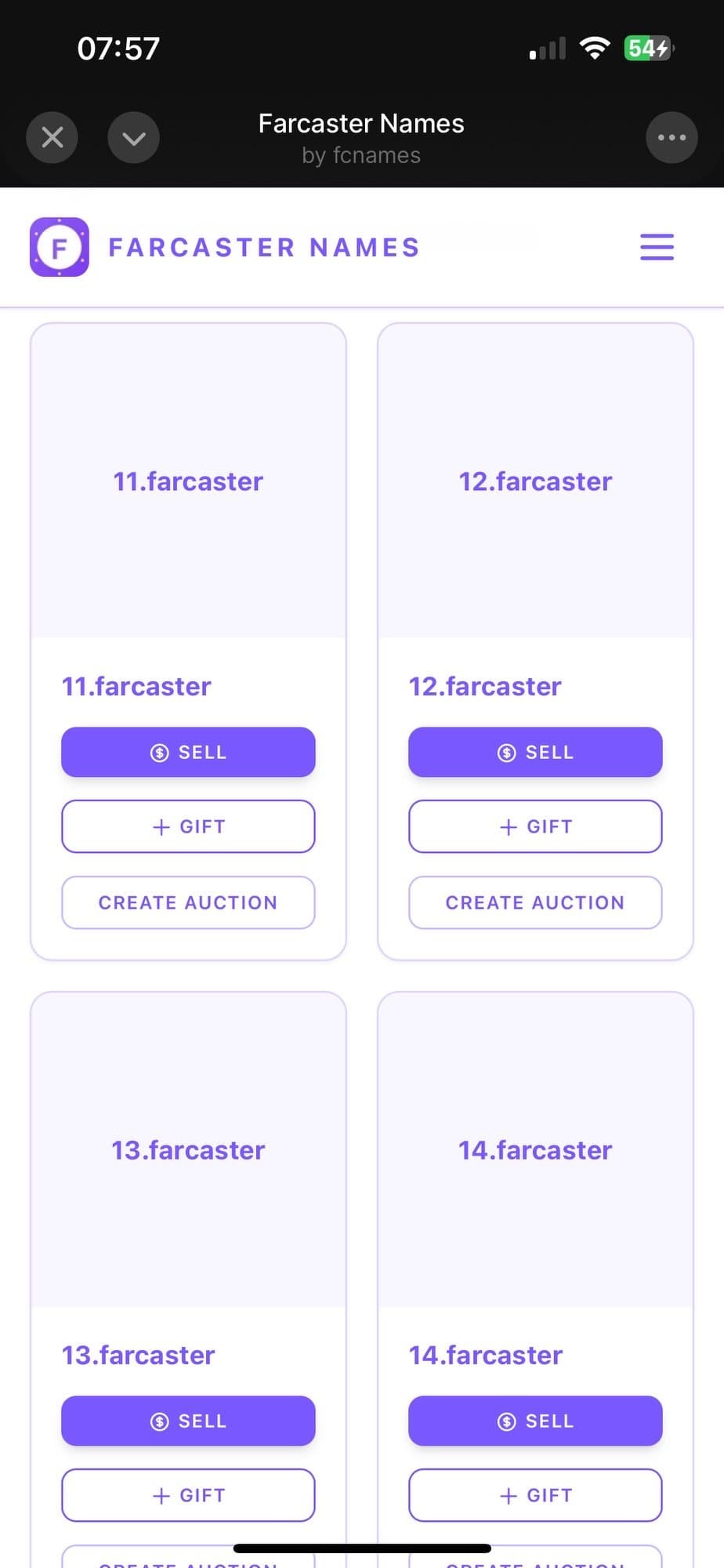Open the 14.farcaster card image
Viewport: 724px width, 1568px height.
pyautogui.click(x=535, y=1149)
